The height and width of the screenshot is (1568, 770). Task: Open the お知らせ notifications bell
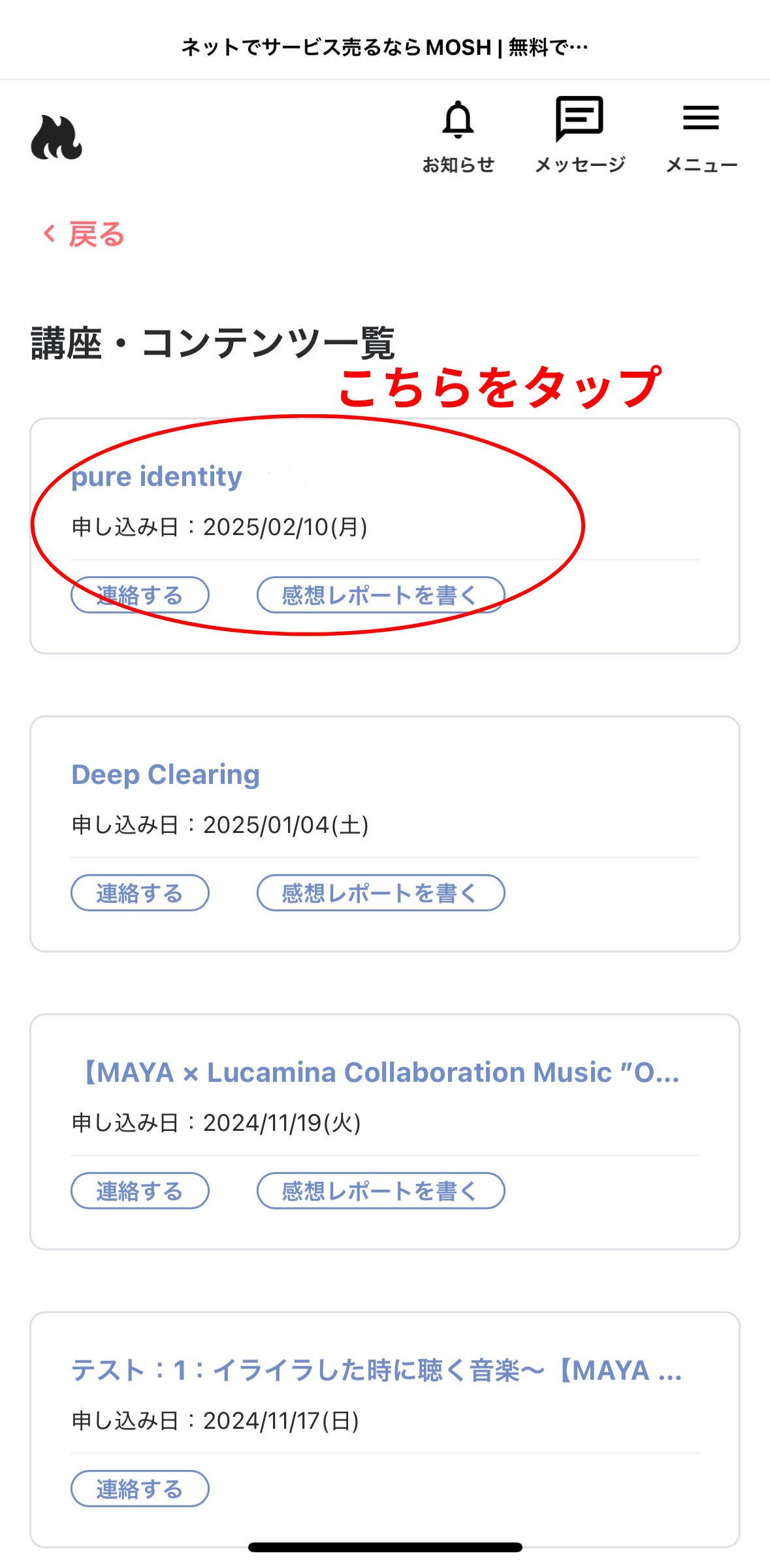pos(458,137)
